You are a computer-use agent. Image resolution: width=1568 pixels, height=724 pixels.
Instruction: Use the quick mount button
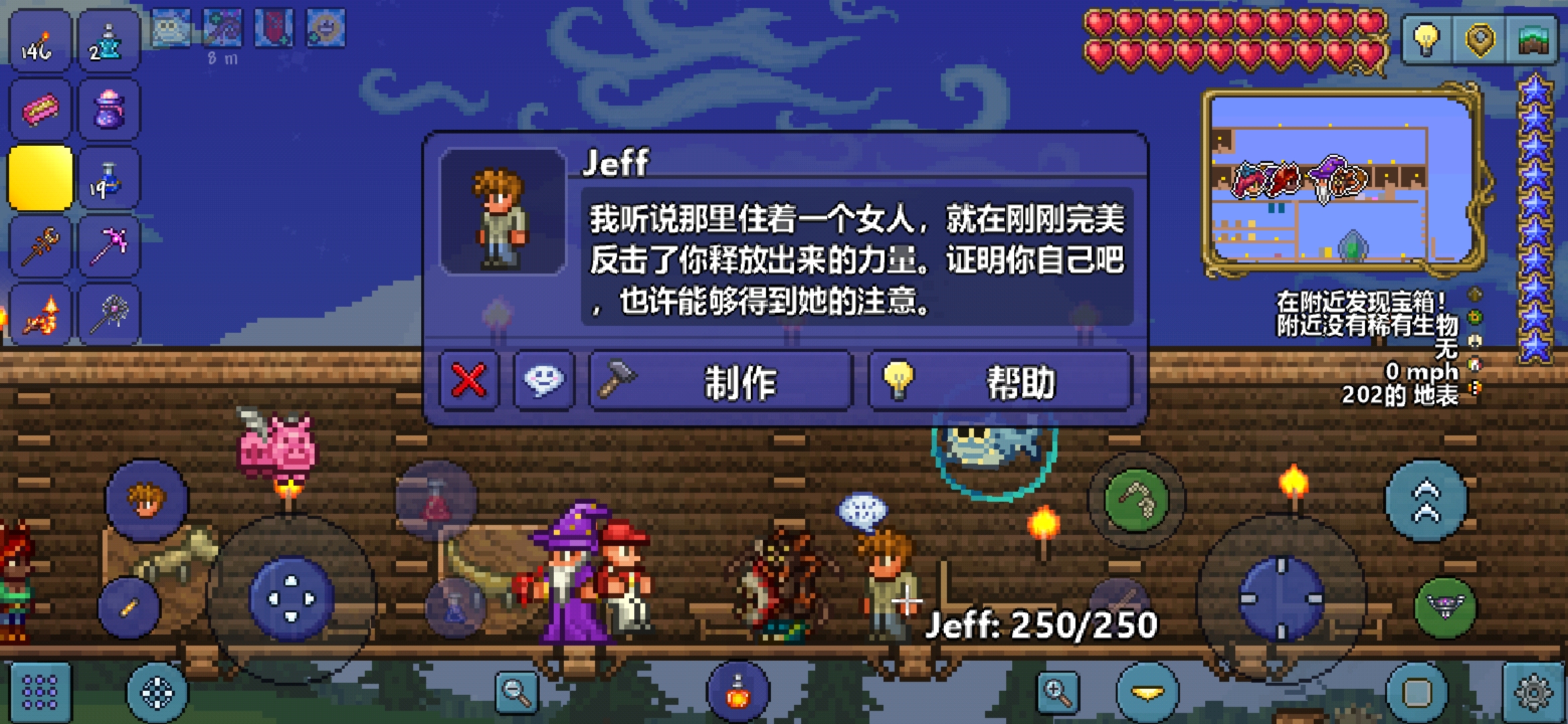[x=1445, y=607]
